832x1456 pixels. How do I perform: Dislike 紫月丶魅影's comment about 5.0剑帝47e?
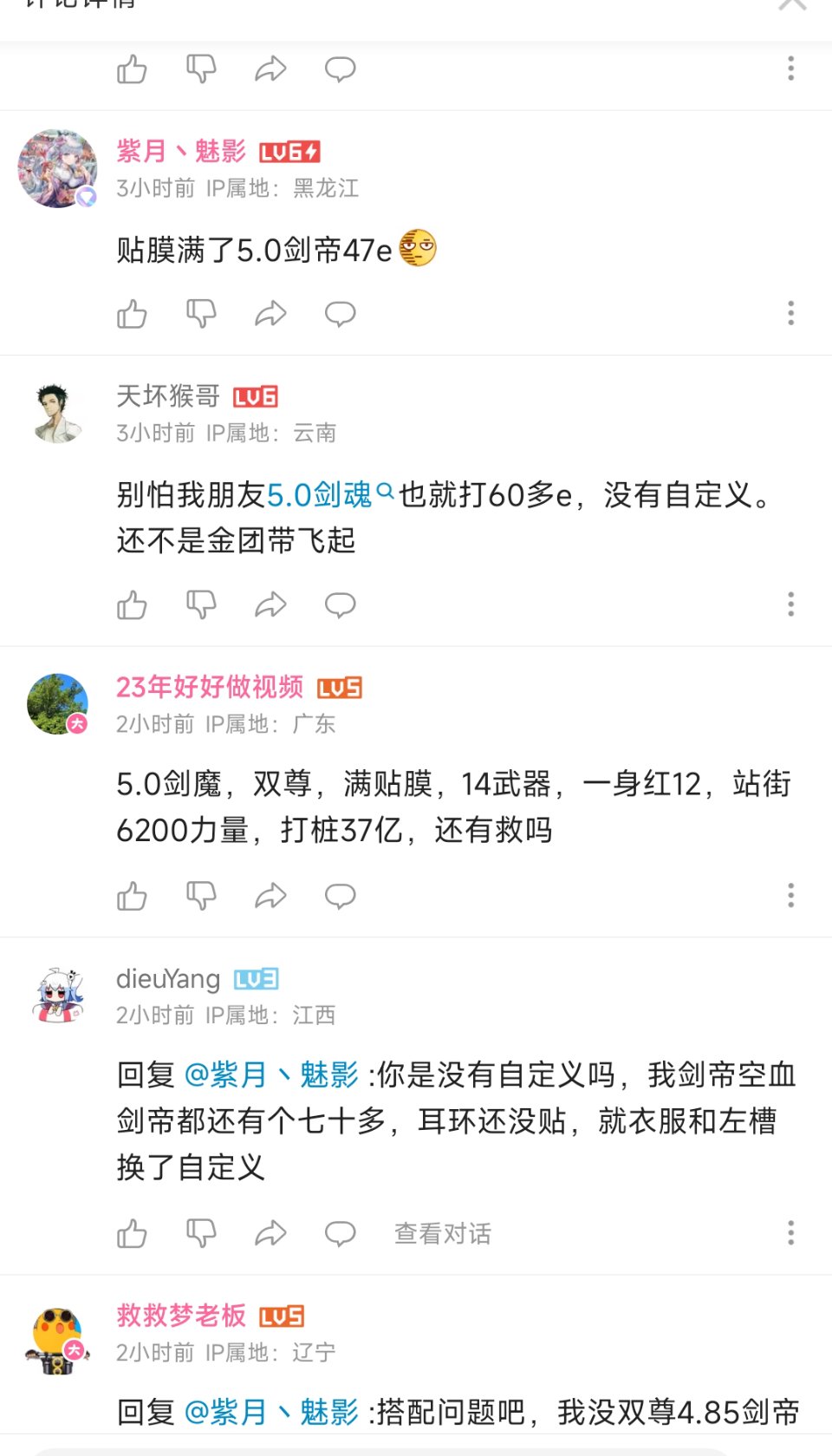tap(201, 314)
